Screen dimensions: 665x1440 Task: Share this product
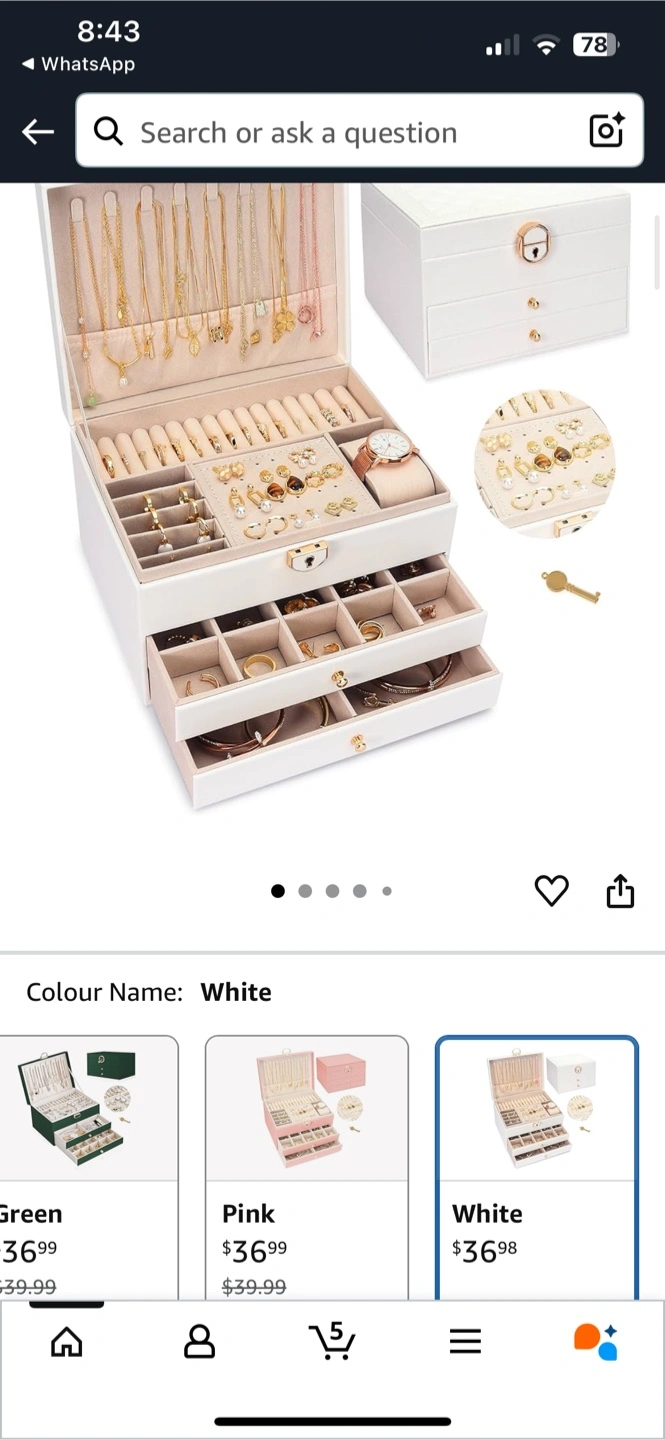click(620, 890)
